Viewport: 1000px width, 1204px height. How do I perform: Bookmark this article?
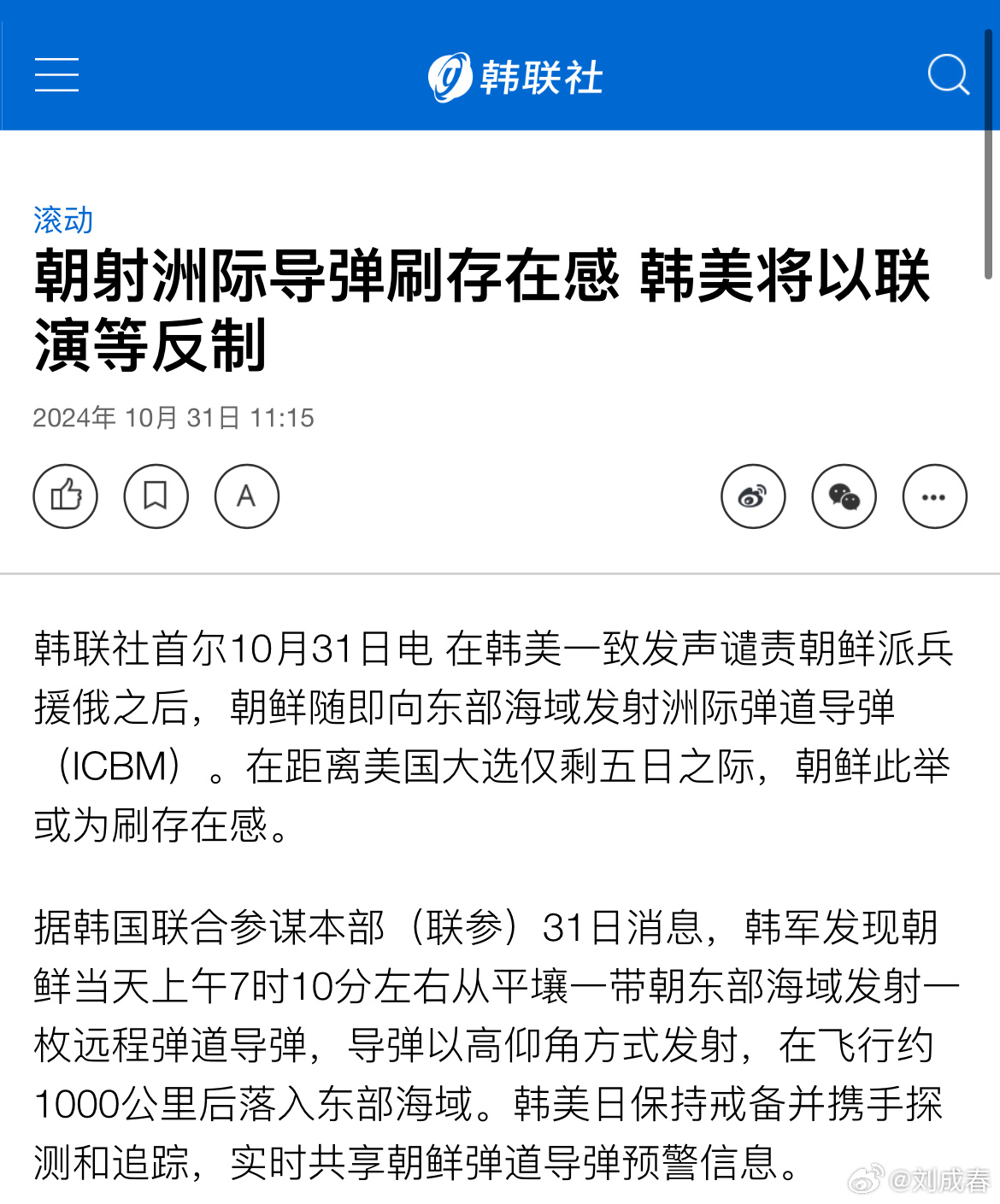(x=156, y=496)
